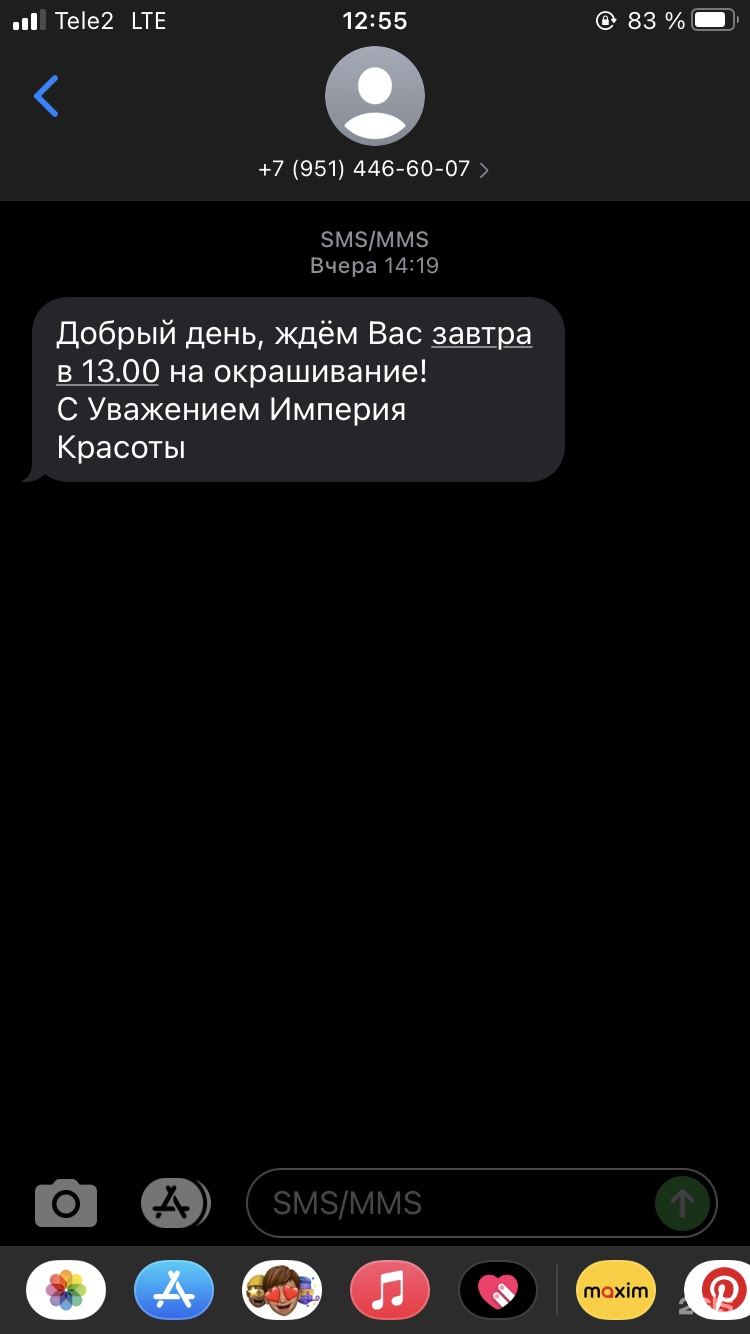750x1334 pixels.
Task: Go back to the messages list
Action: pos(46,97)
